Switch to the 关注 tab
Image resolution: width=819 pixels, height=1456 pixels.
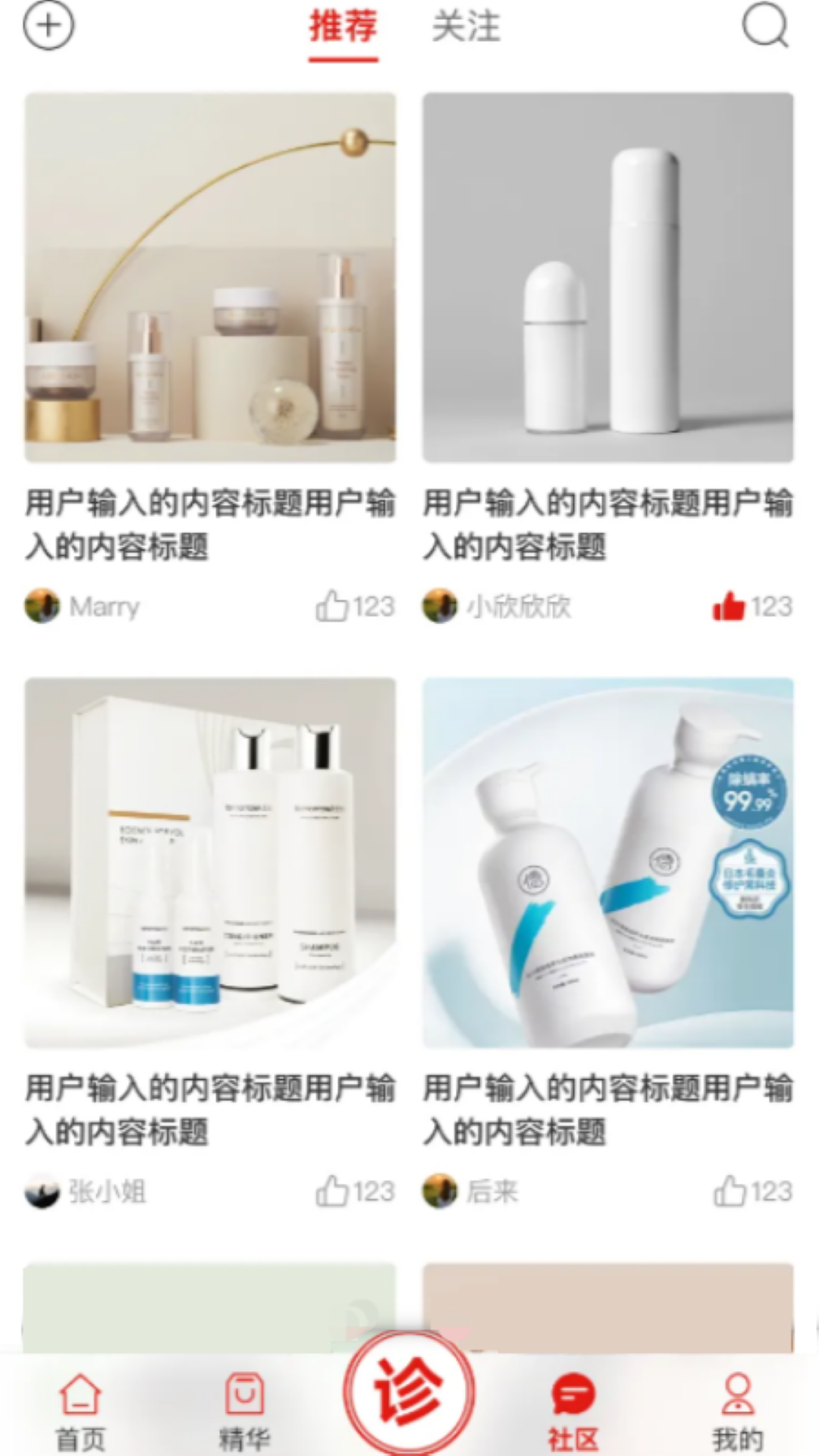point(466,27)
